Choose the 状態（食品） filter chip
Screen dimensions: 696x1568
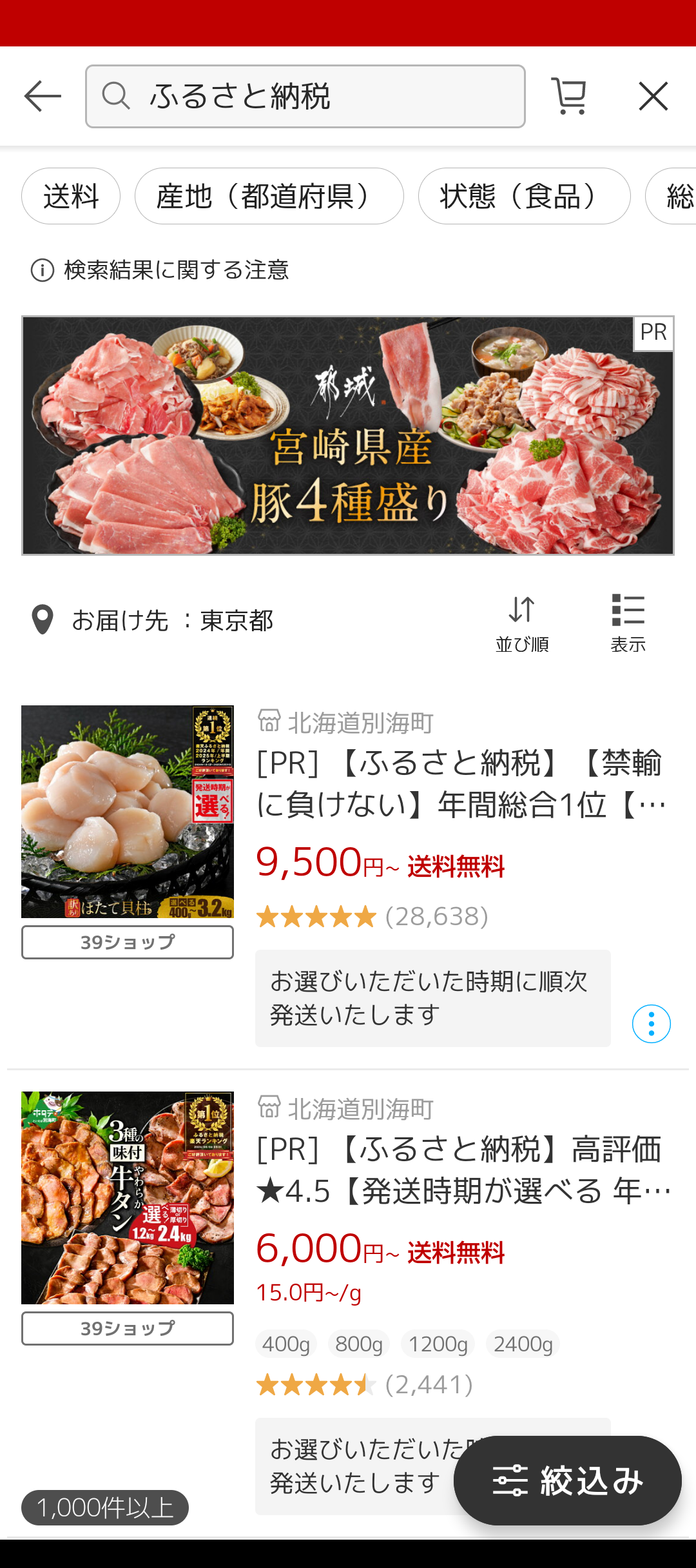[524, 196]
